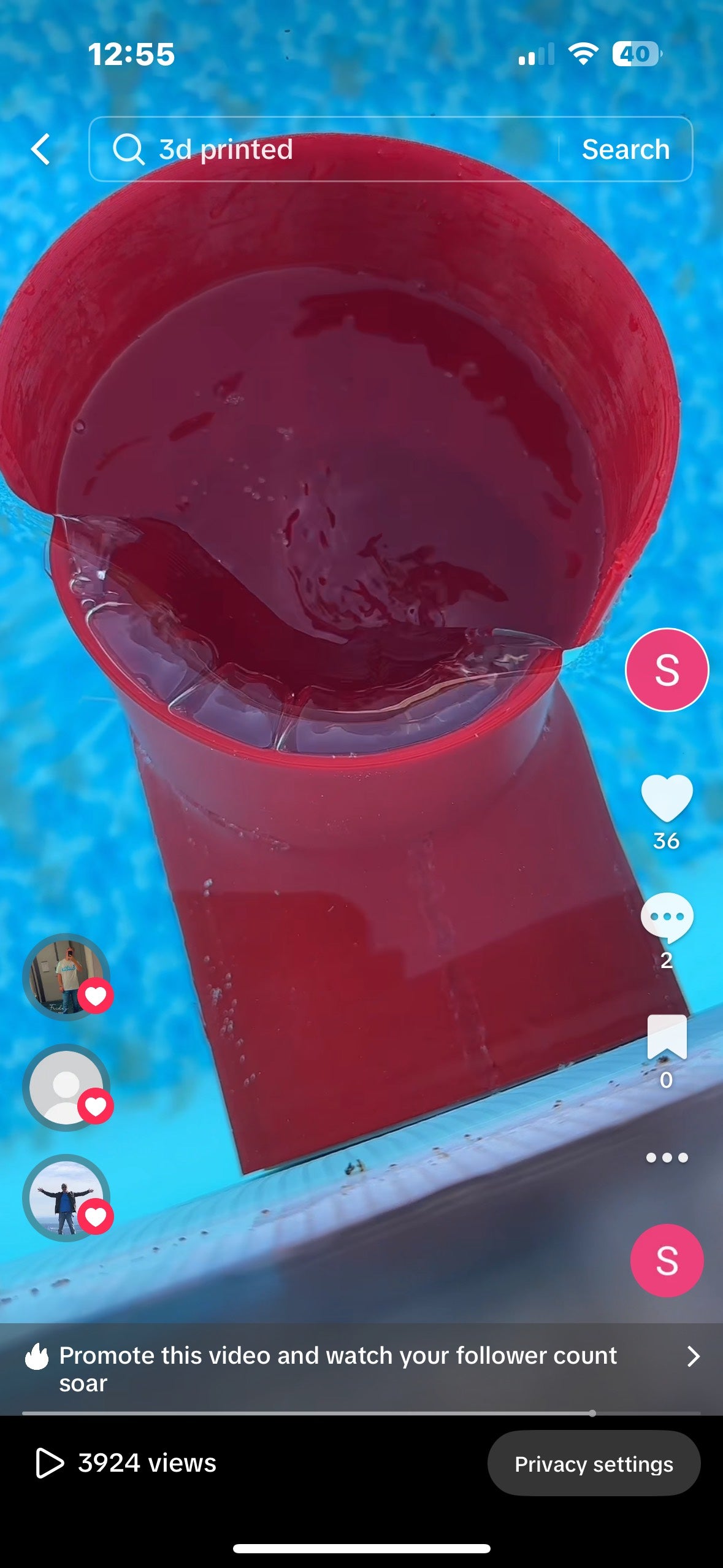
Task: Tap the Search button
Action: coord(625,149)
